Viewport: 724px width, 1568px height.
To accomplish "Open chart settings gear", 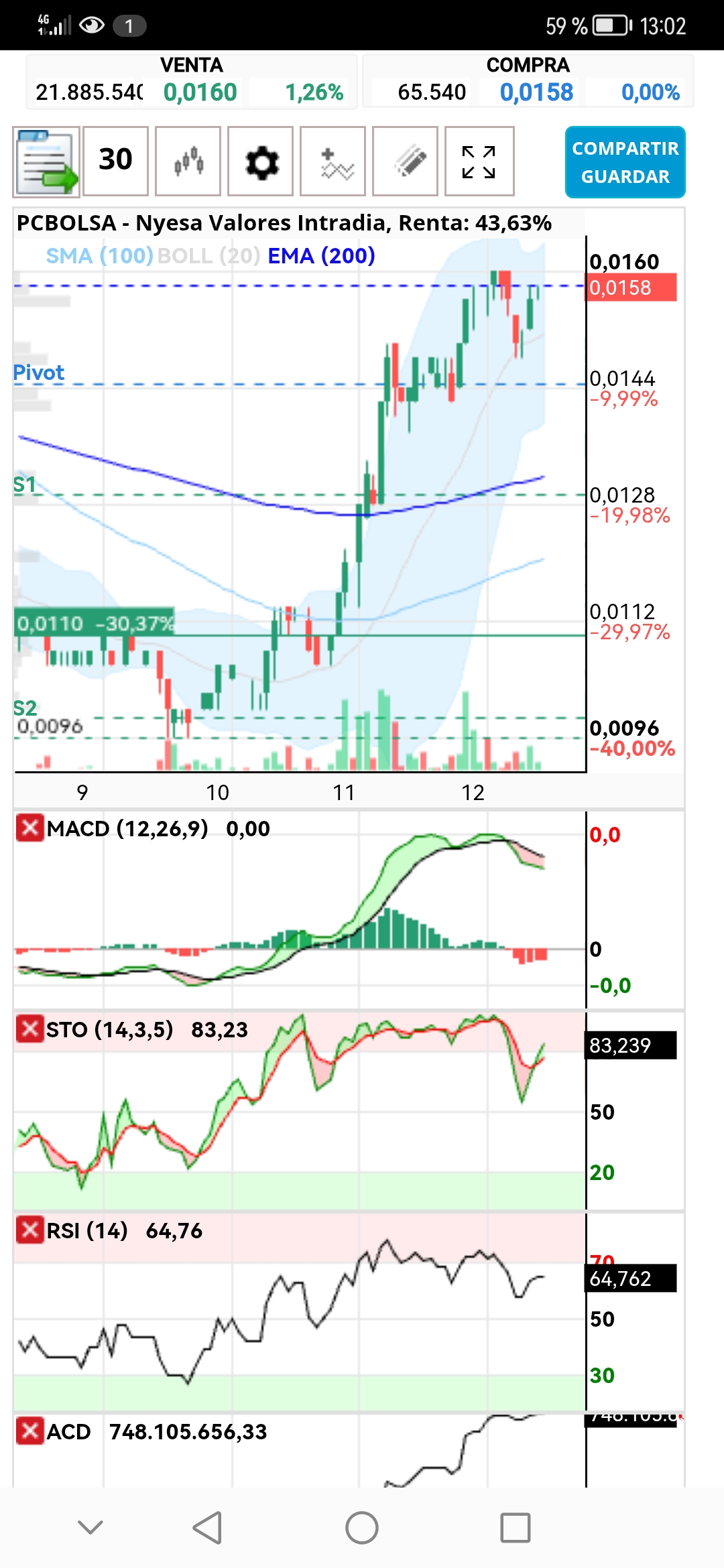I will point(260,161).
